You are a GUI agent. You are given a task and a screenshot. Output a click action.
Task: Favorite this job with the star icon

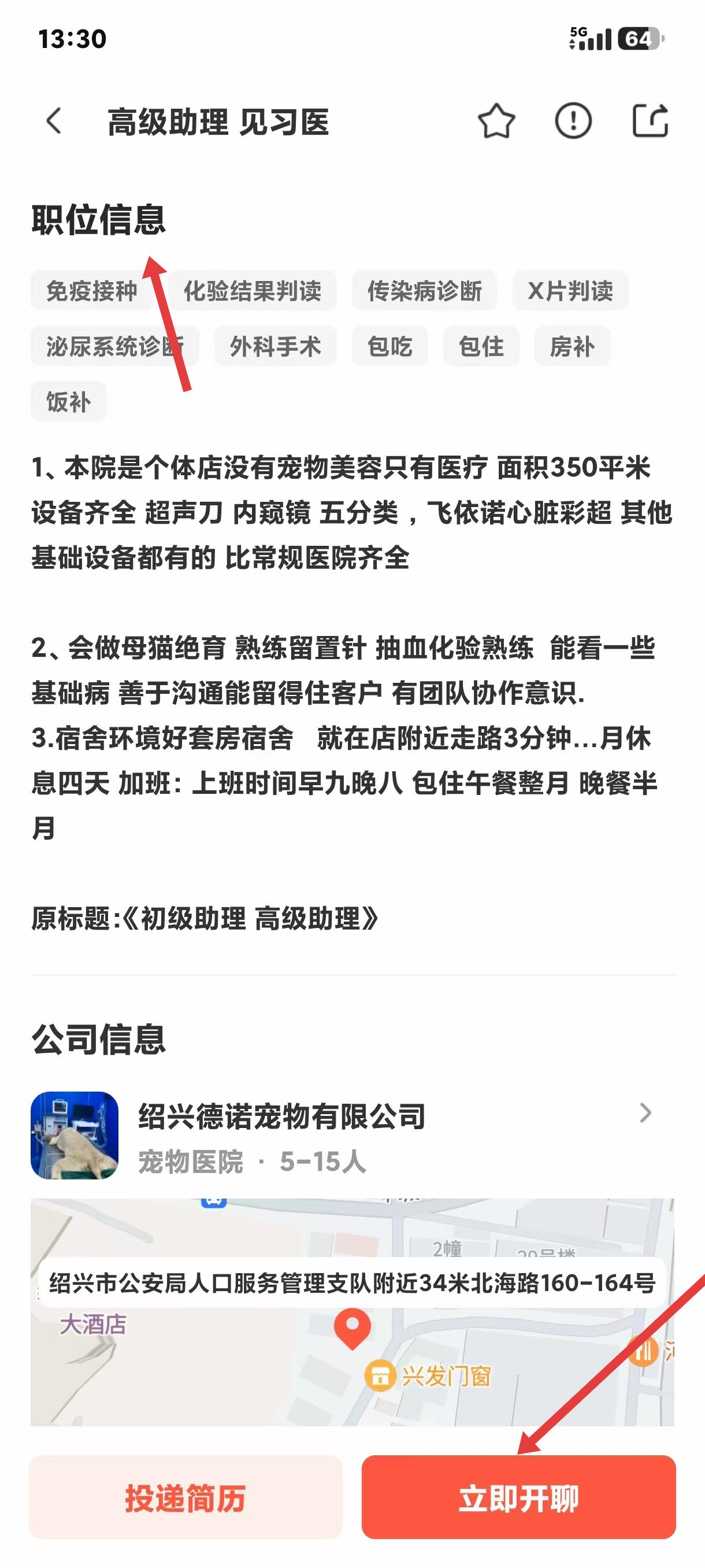tap(496, 121)
